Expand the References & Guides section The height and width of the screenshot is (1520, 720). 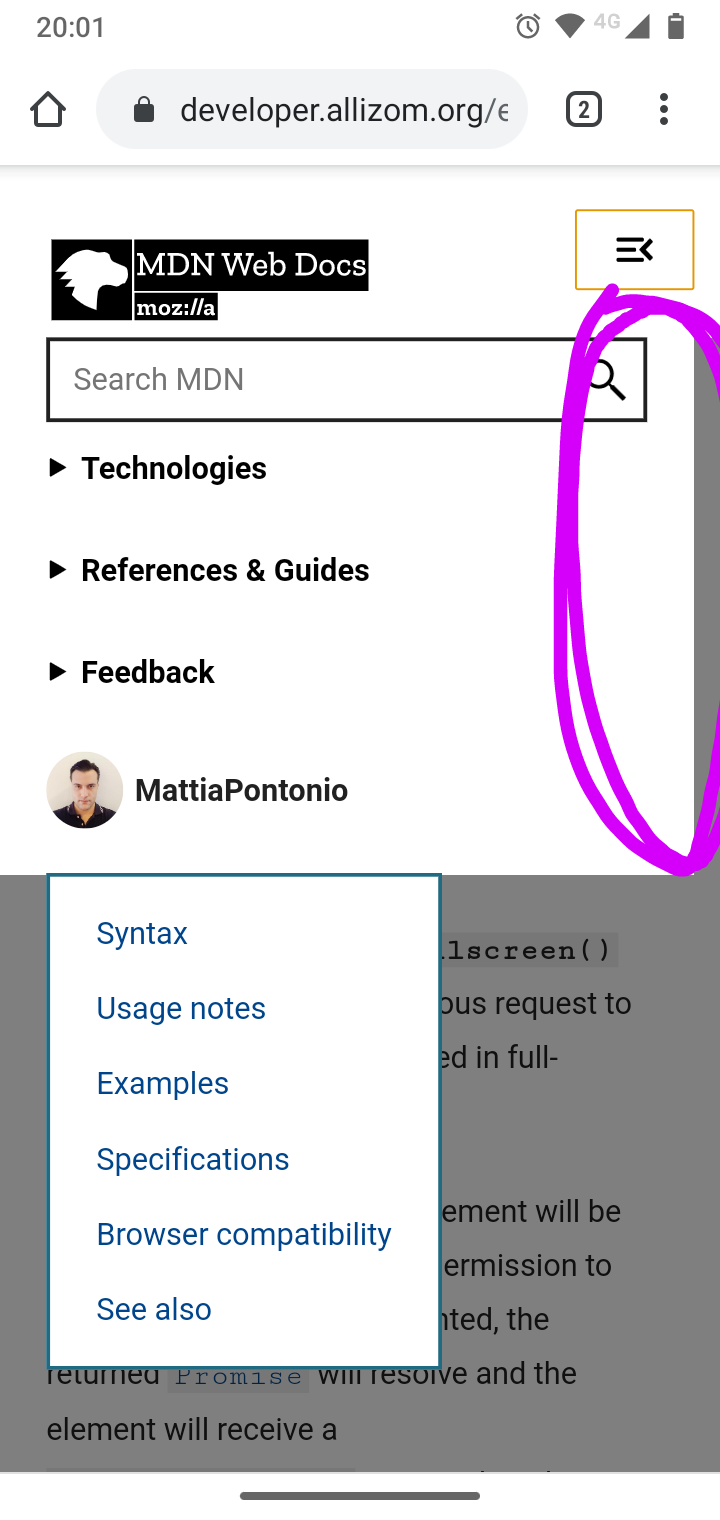pyautogui.click(x=224, y=570)
